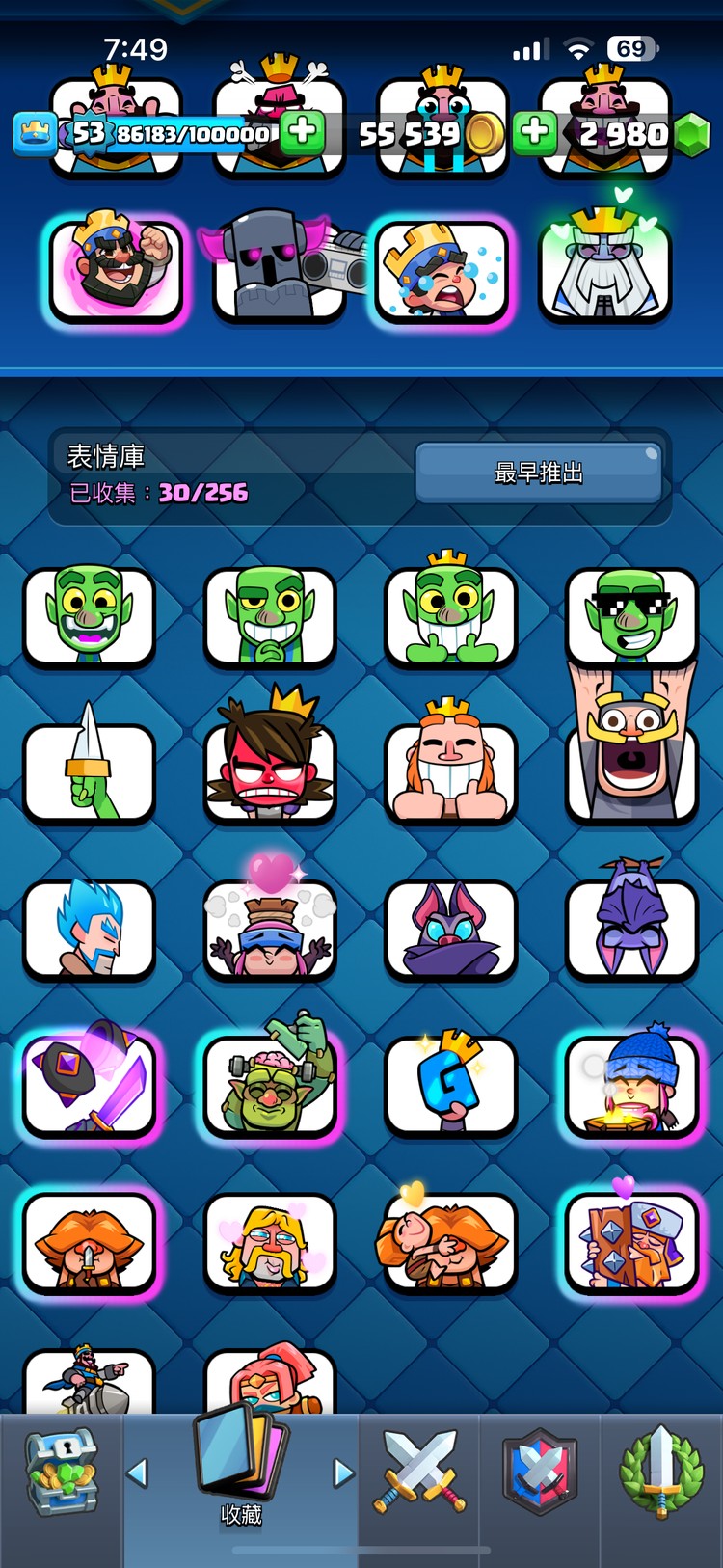
Task: Open the shop treasure chest tab
Action: (60, 1472)
